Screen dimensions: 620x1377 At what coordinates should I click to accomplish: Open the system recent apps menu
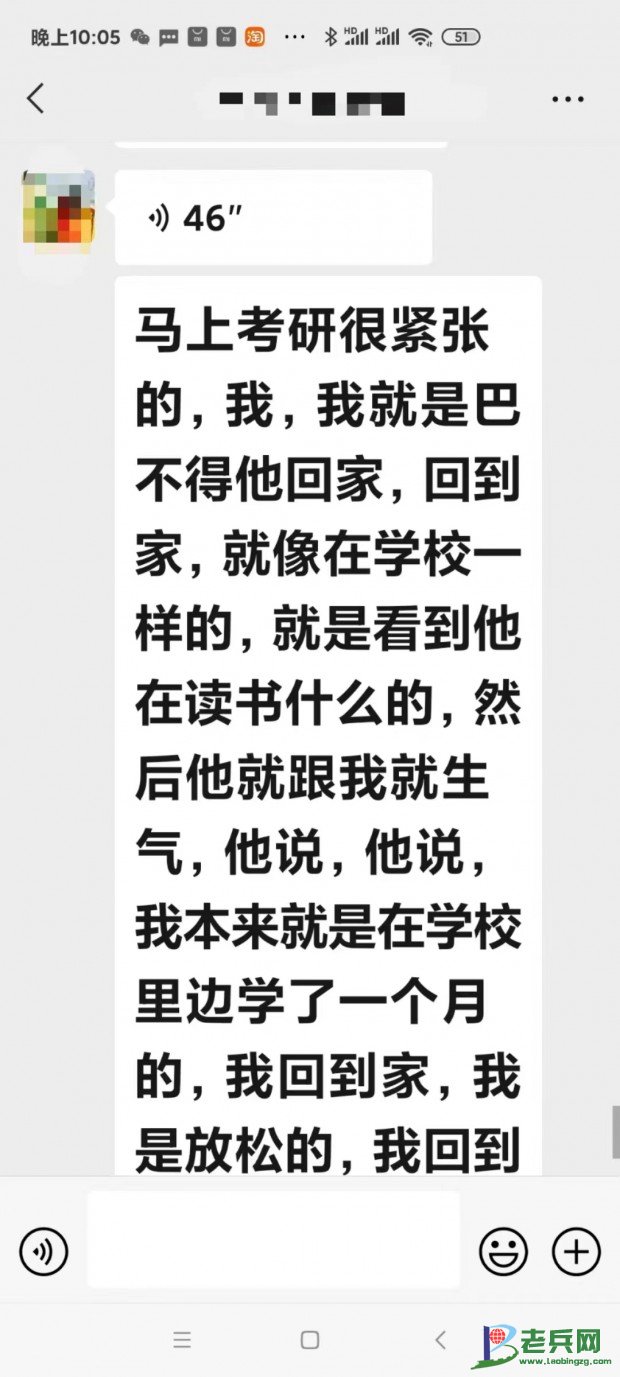(182, 1340)
